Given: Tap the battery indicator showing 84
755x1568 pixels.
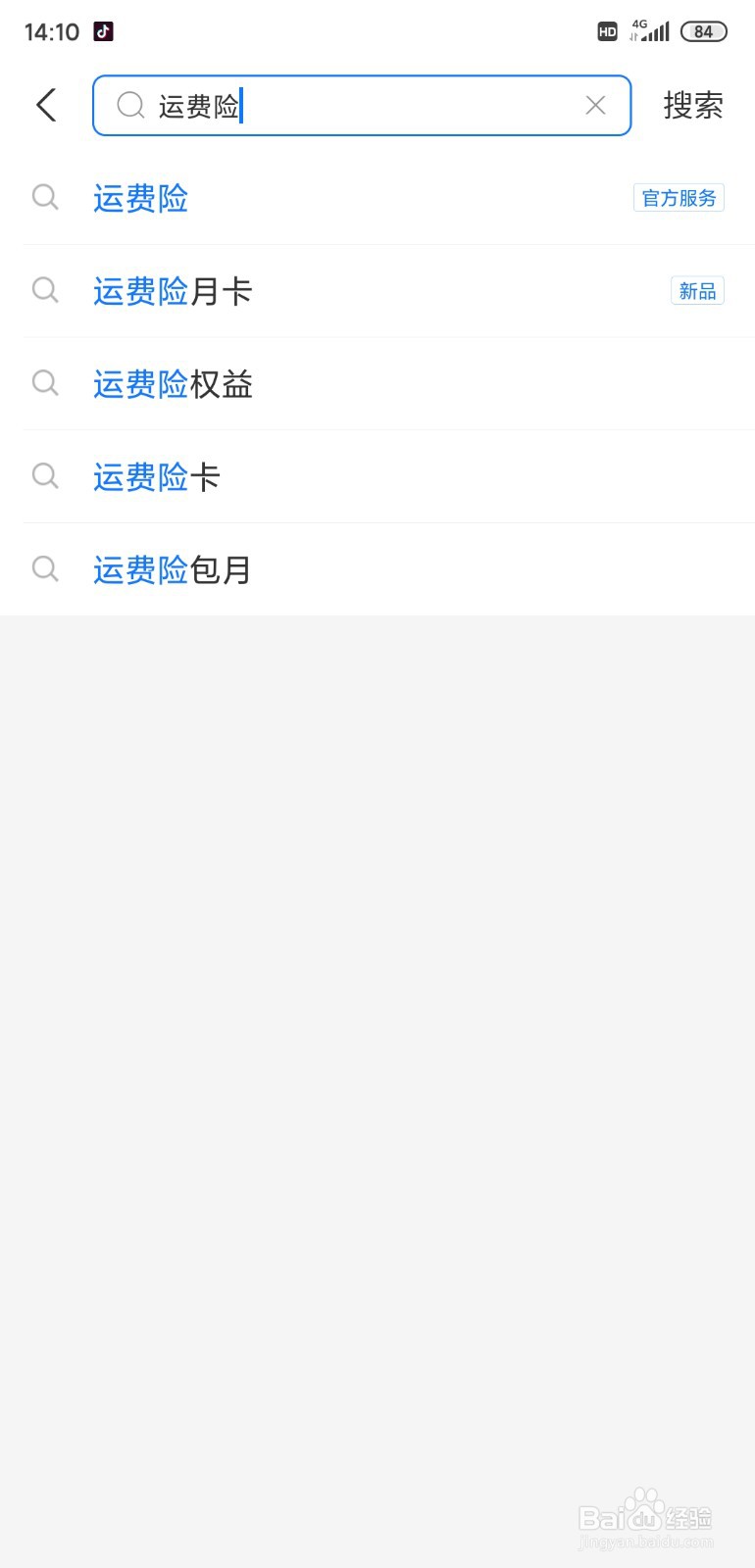Looking at the screenshot, I should click(x=703, y=30).
